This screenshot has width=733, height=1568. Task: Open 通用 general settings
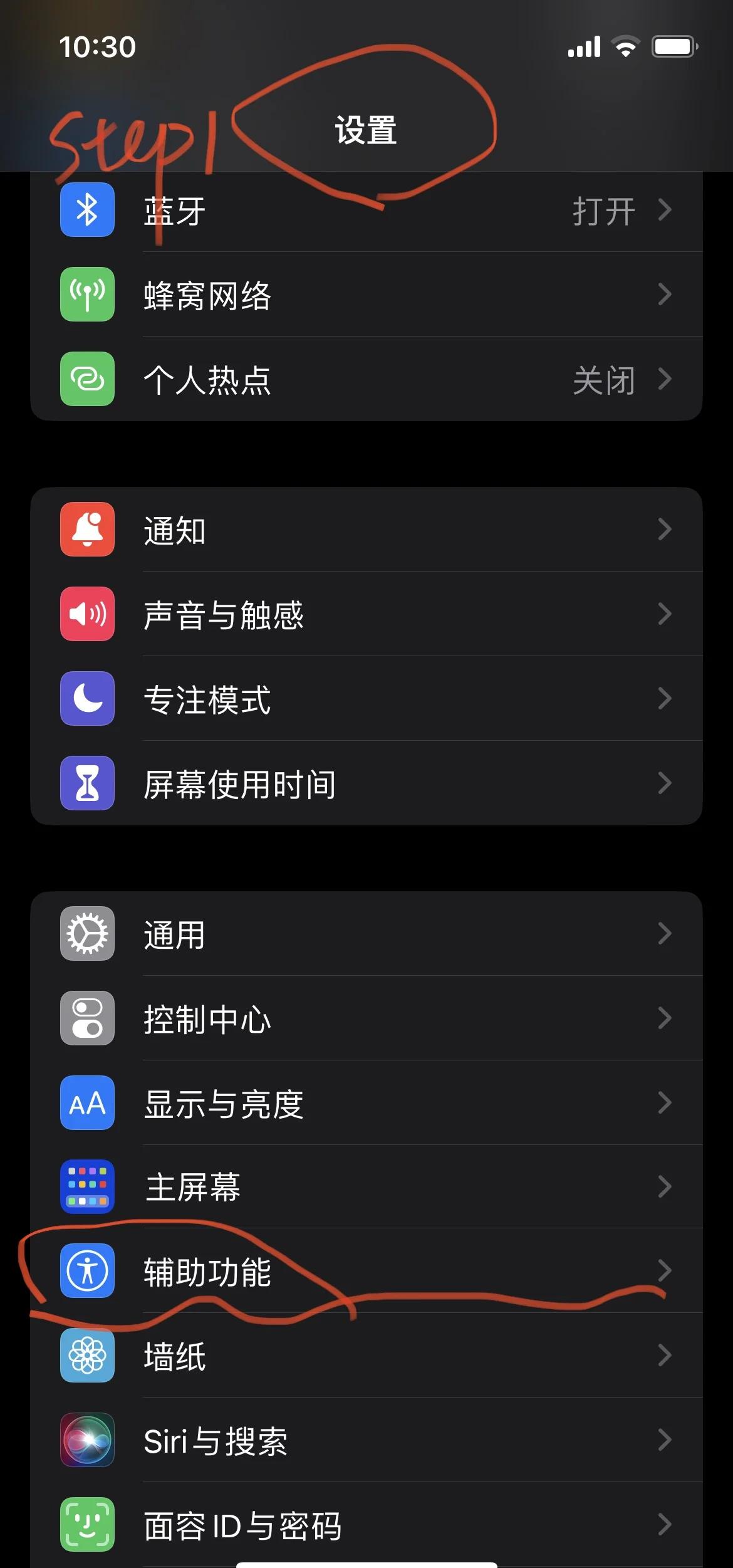pyautogui.click(x=366, y=934)
